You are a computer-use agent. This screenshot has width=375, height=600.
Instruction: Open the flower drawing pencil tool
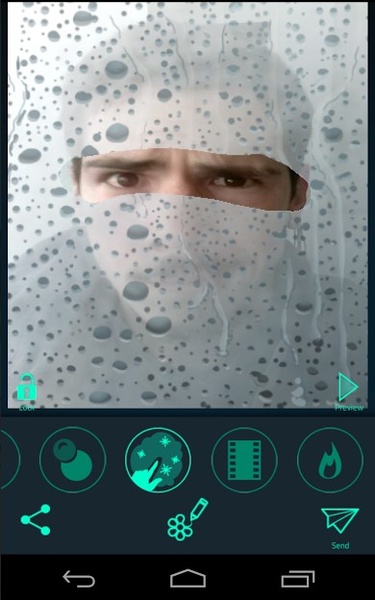click(188, 519)
